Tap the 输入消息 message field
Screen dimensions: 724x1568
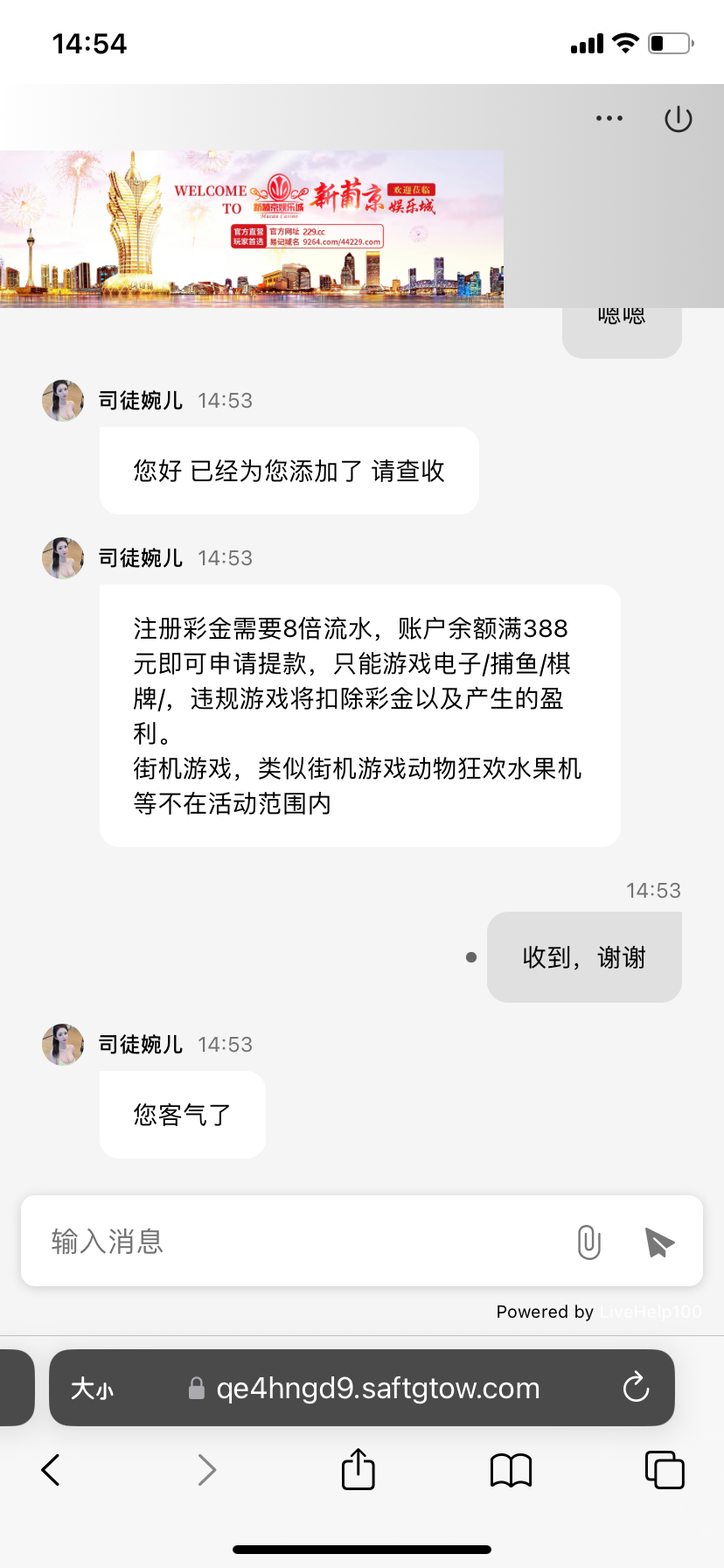click(x=297, y=1242)
